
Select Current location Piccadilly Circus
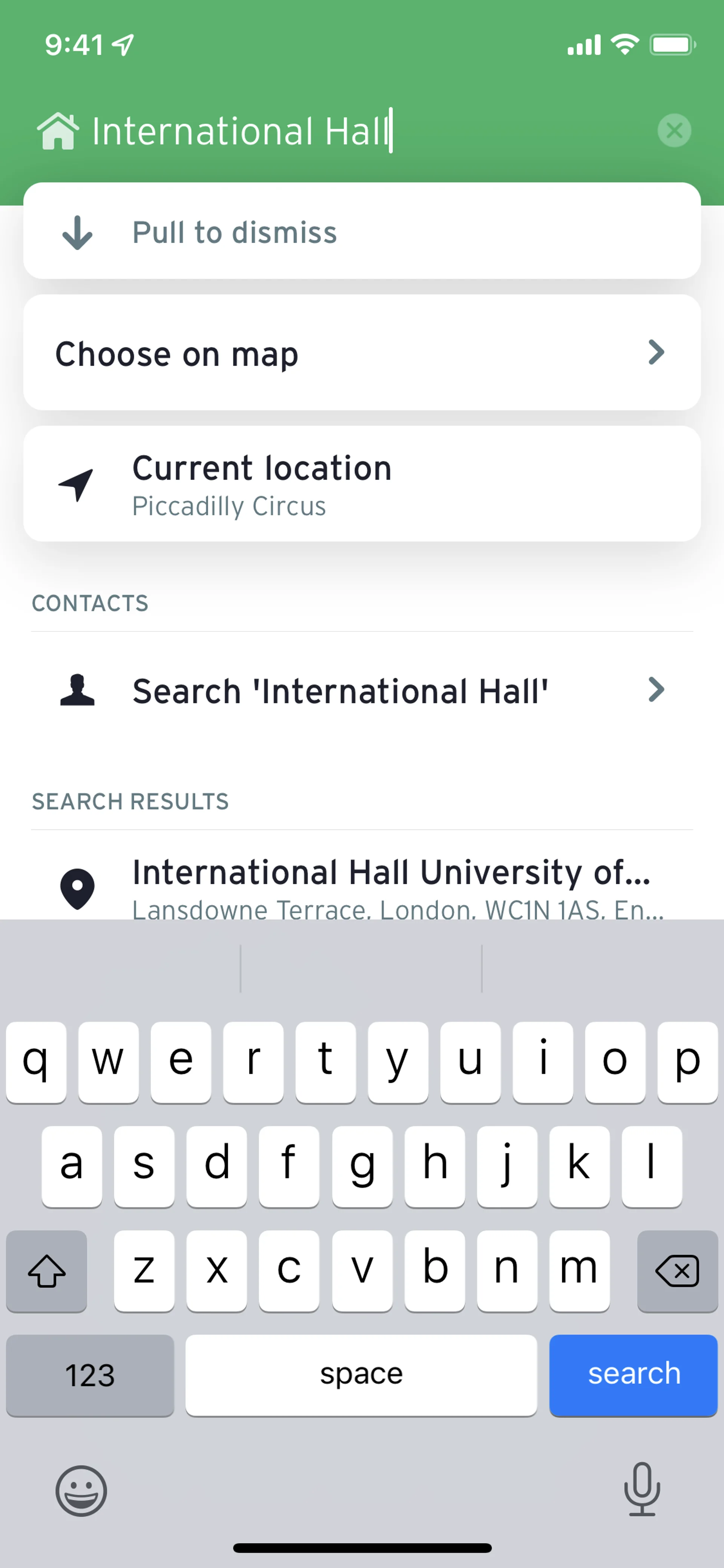pyautogui.click(x=362, y=484)
